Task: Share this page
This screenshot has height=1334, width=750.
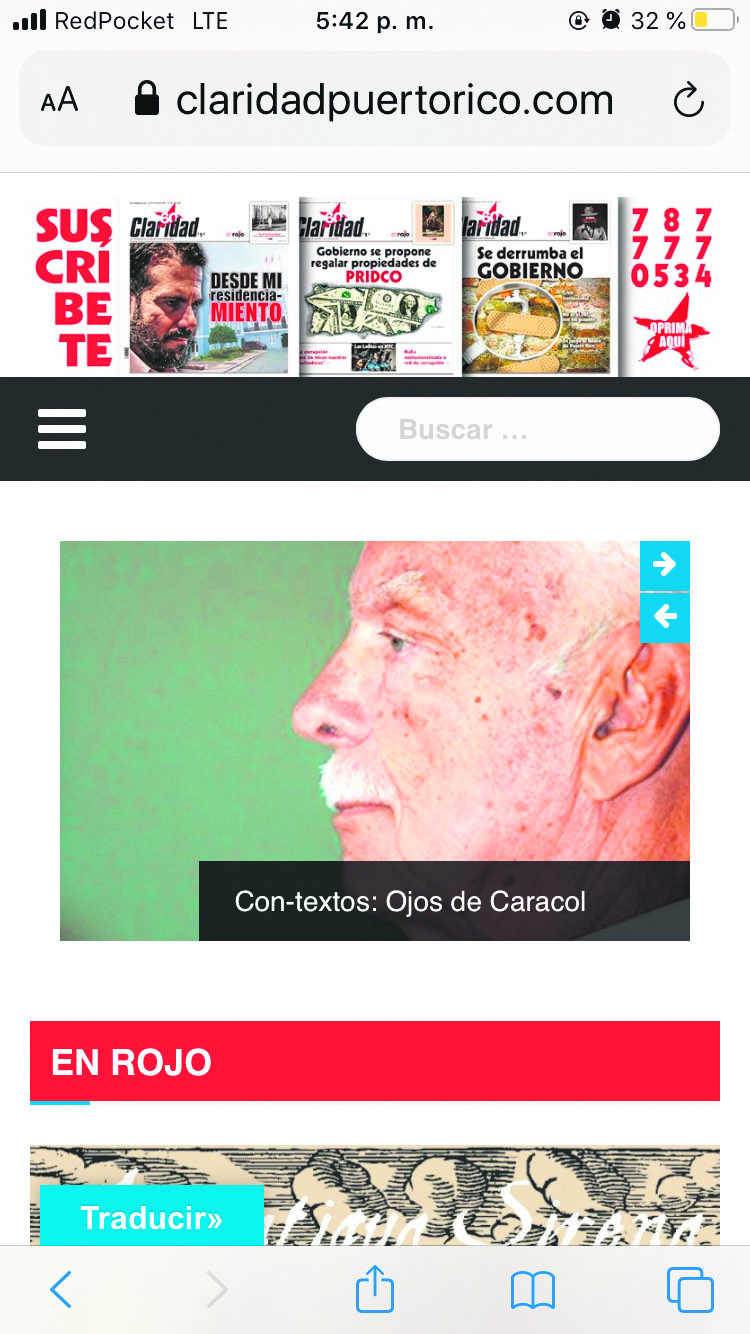Action: (375, 1290)
